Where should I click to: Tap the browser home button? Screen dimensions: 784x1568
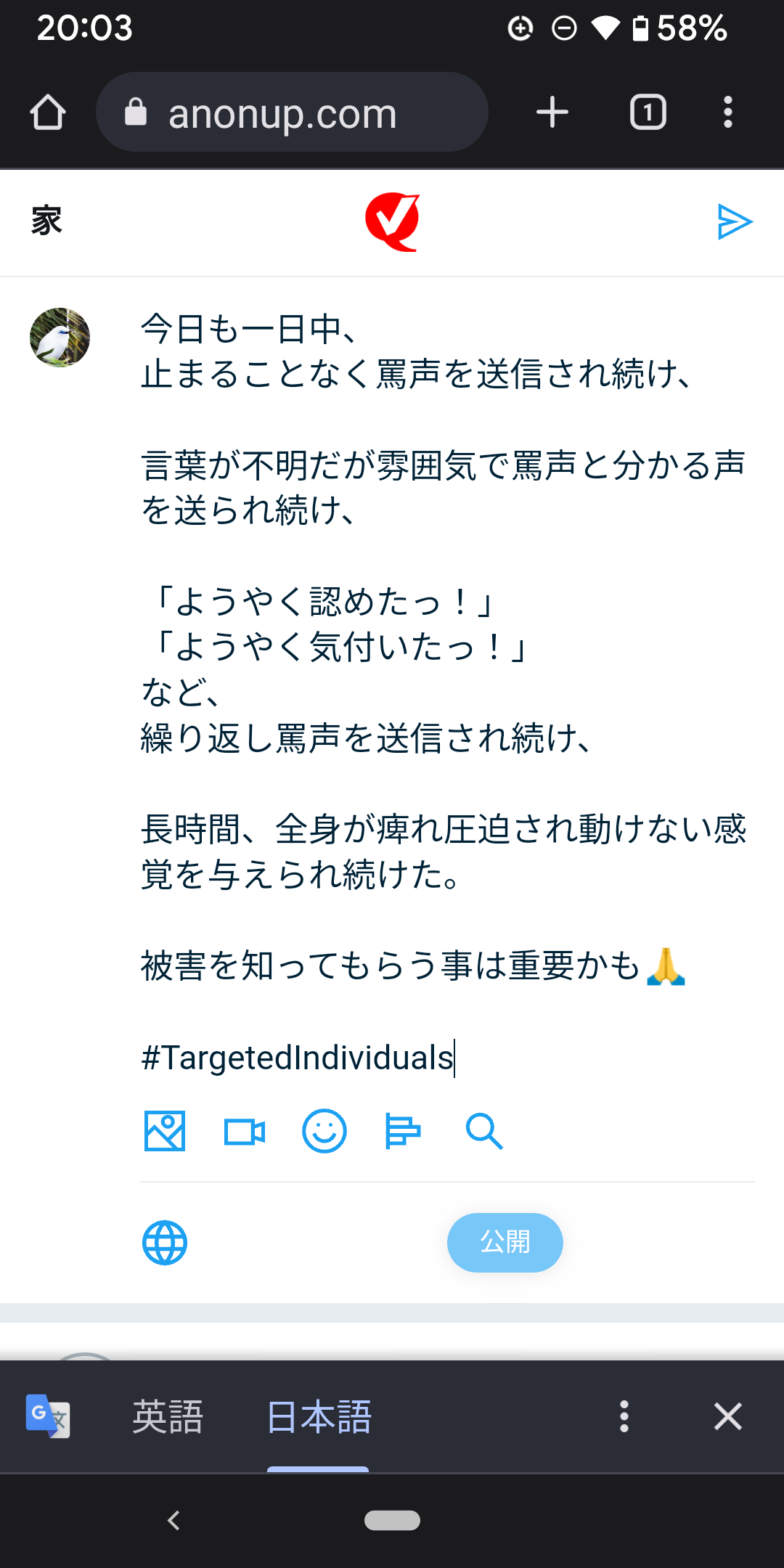48,113
